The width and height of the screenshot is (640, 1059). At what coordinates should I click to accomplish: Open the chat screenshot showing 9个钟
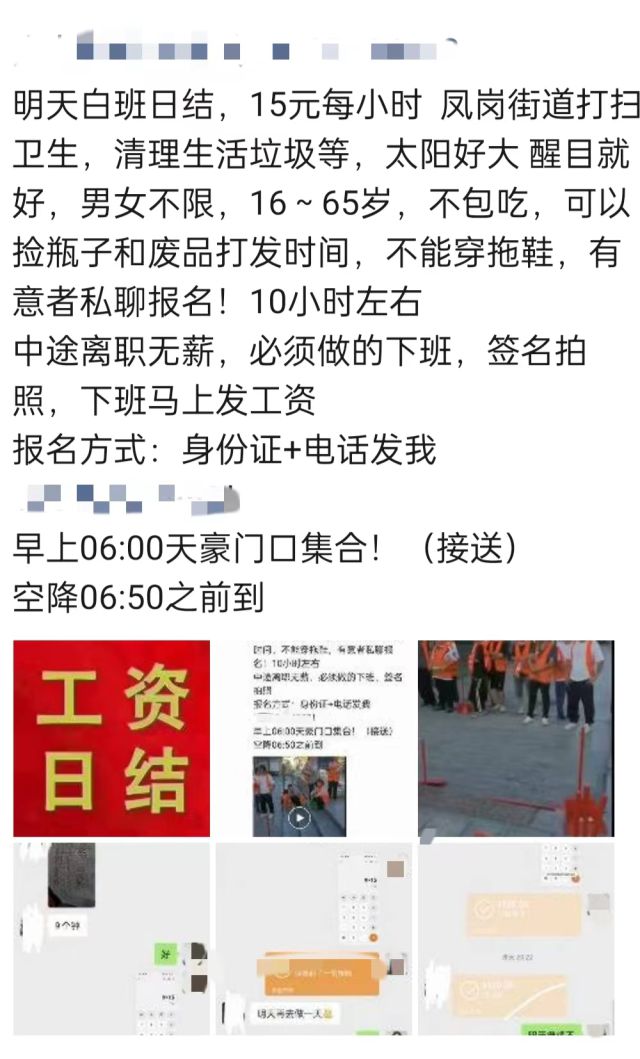click(111, 939)
